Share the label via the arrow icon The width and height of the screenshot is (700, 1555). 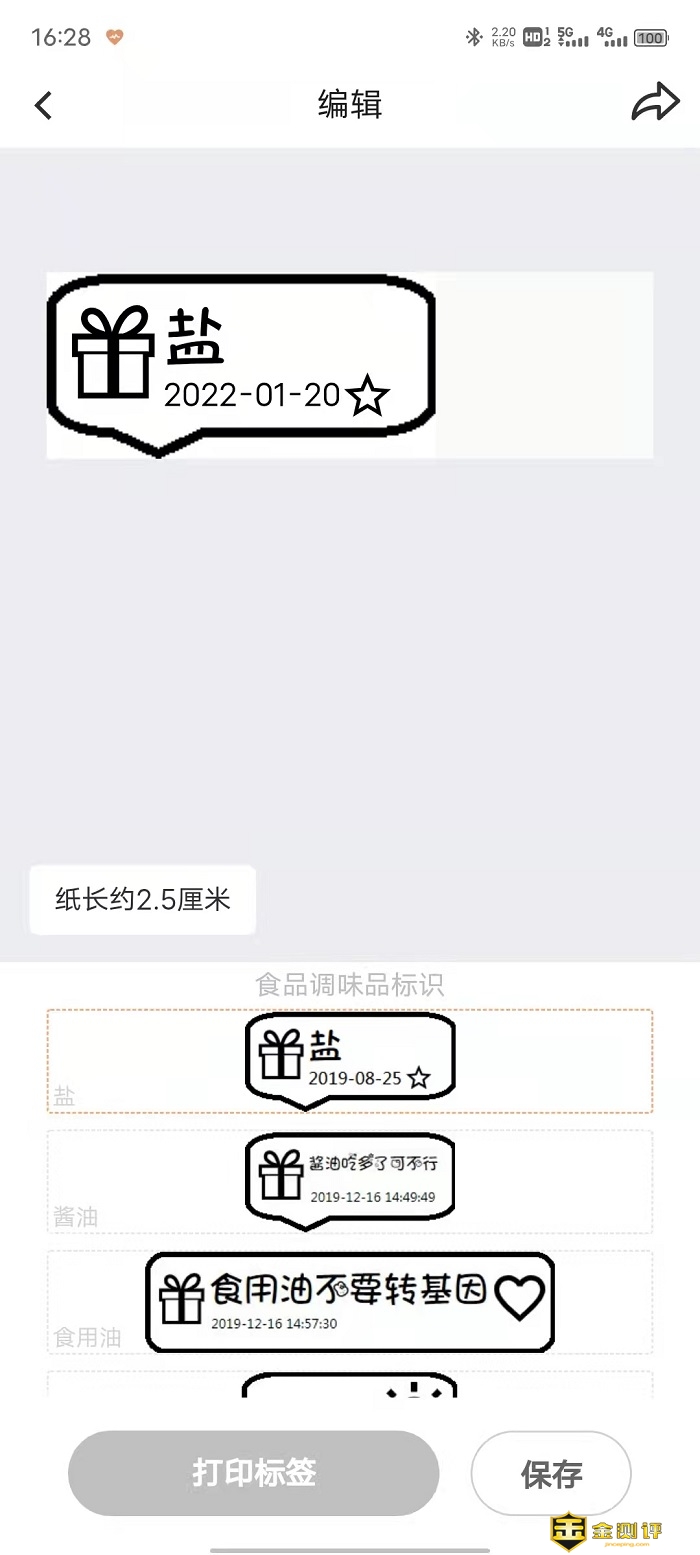(x=655, y=104)
